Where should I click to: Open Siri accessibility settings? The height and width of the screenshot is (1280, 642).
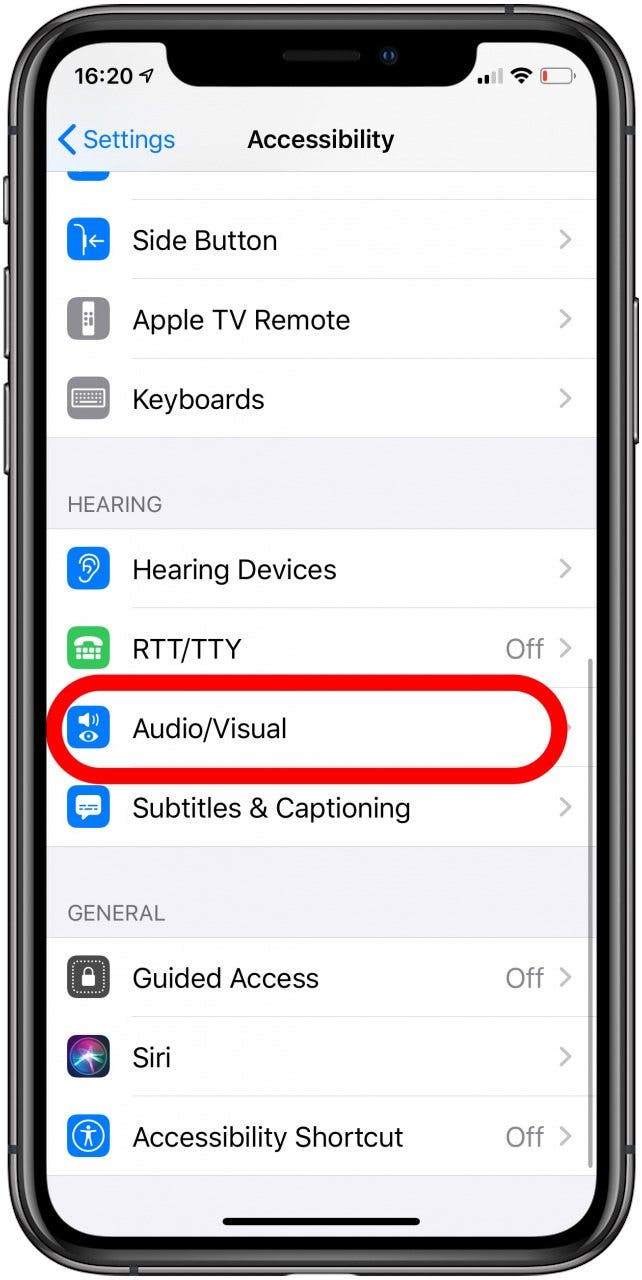pyautogui.click(x=320, y=1057)
